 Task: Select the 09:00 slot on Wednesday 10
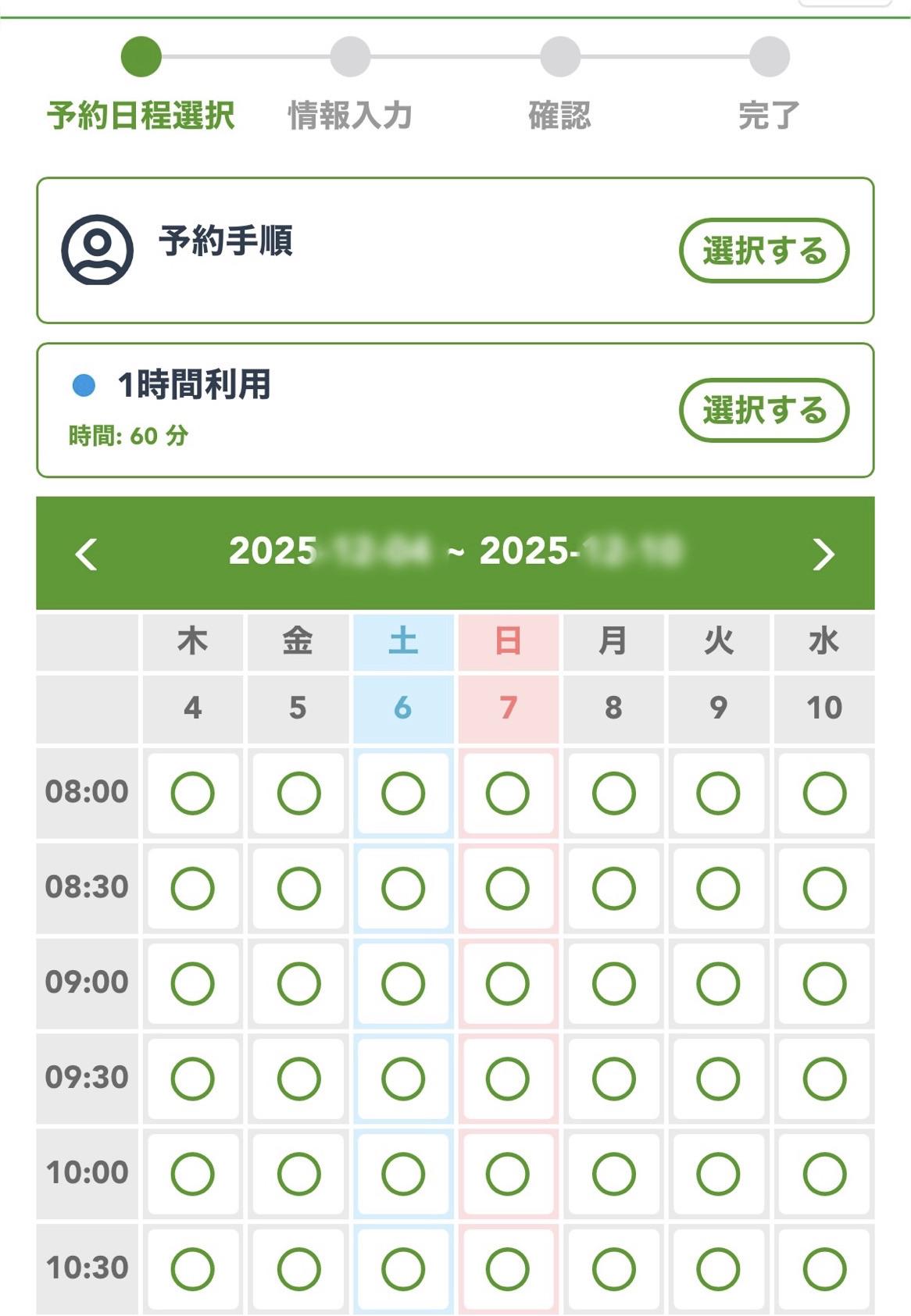coord(824,983)
